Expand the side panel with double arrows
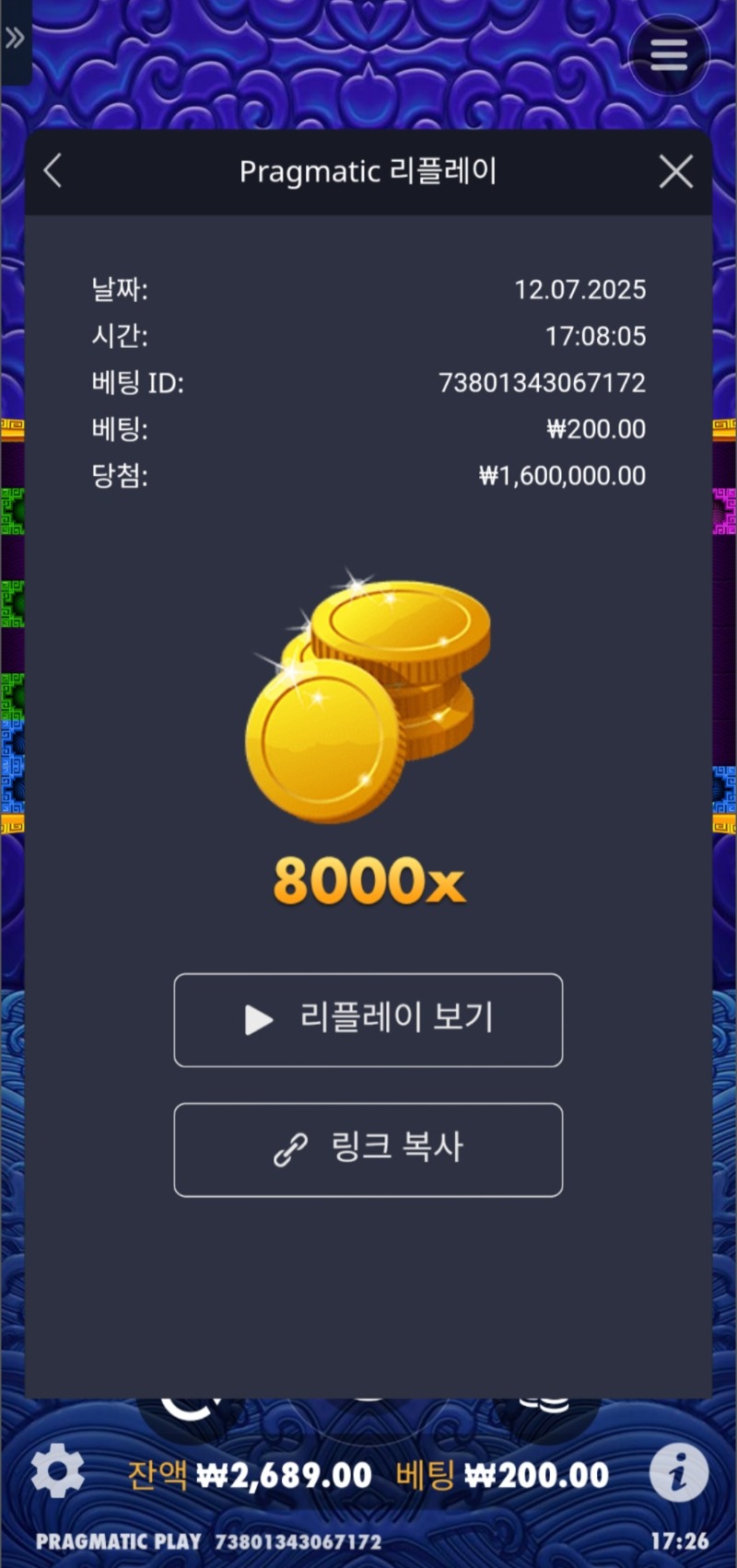The width and height of the screenshot is (737, 1568). (15, 39)
